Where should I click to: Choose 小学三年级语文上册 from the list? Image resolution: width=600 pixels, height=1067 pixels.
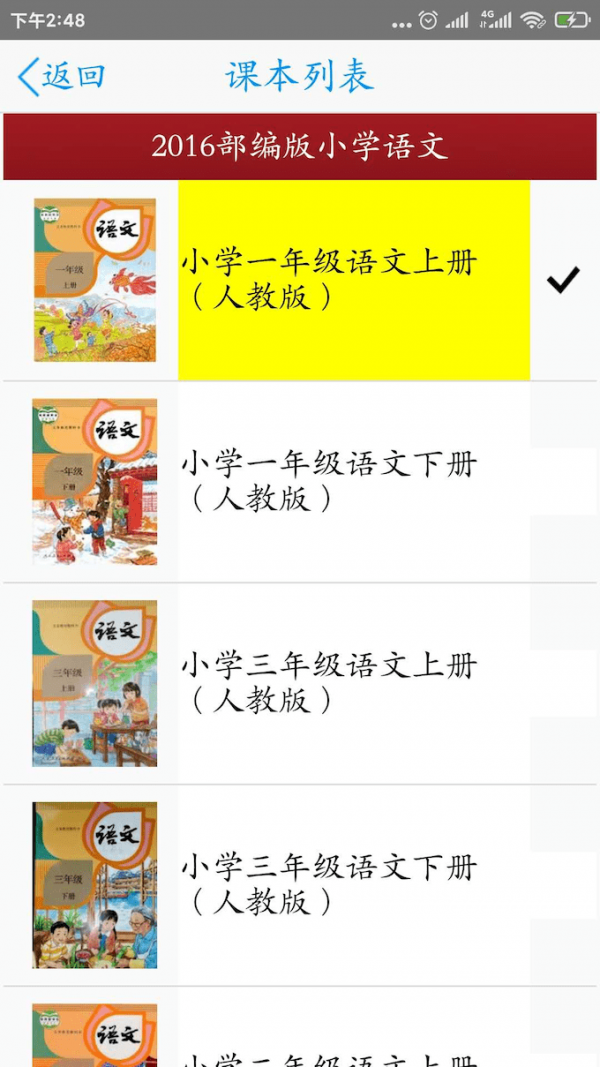tap(330, 683)
